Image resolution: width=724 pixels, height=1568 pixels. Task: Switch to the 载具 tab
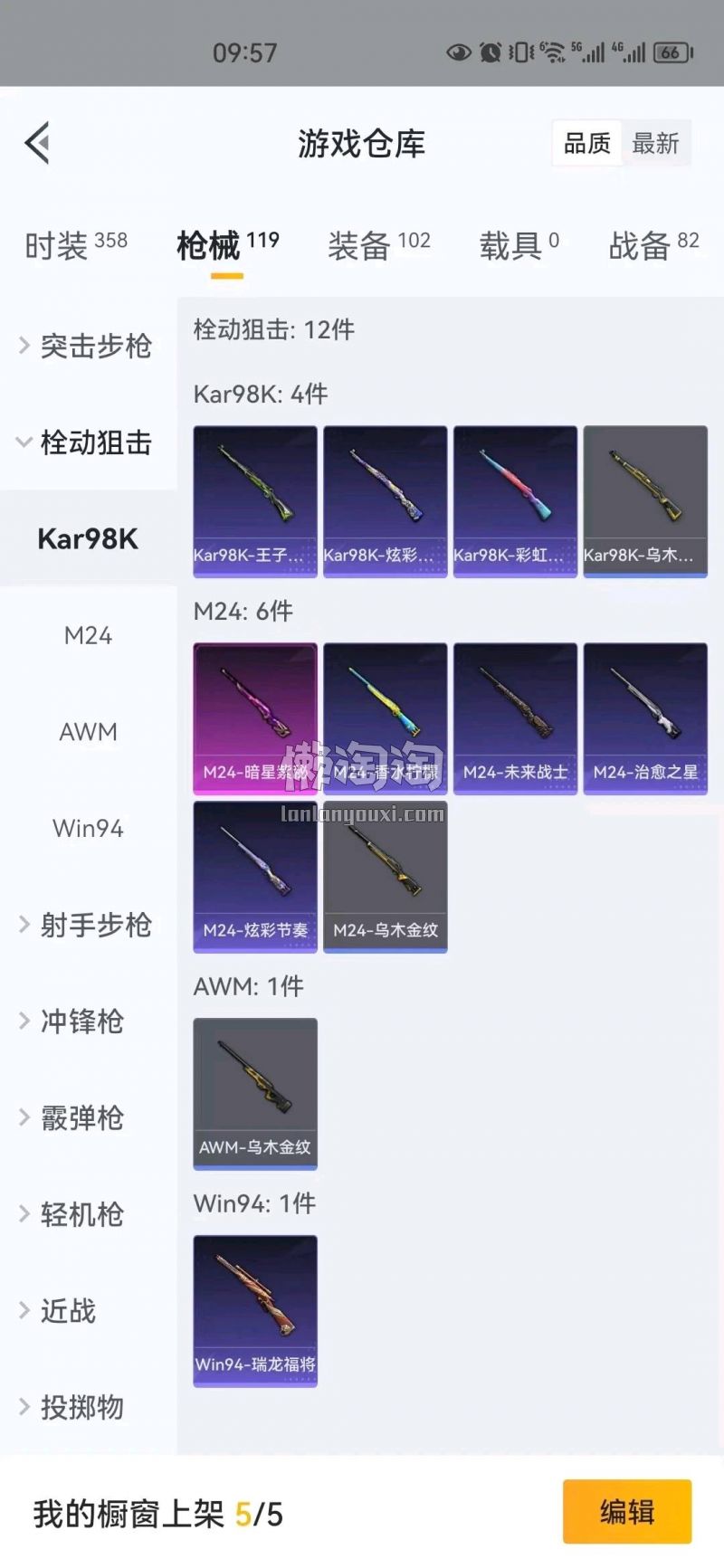pos(519,245)
